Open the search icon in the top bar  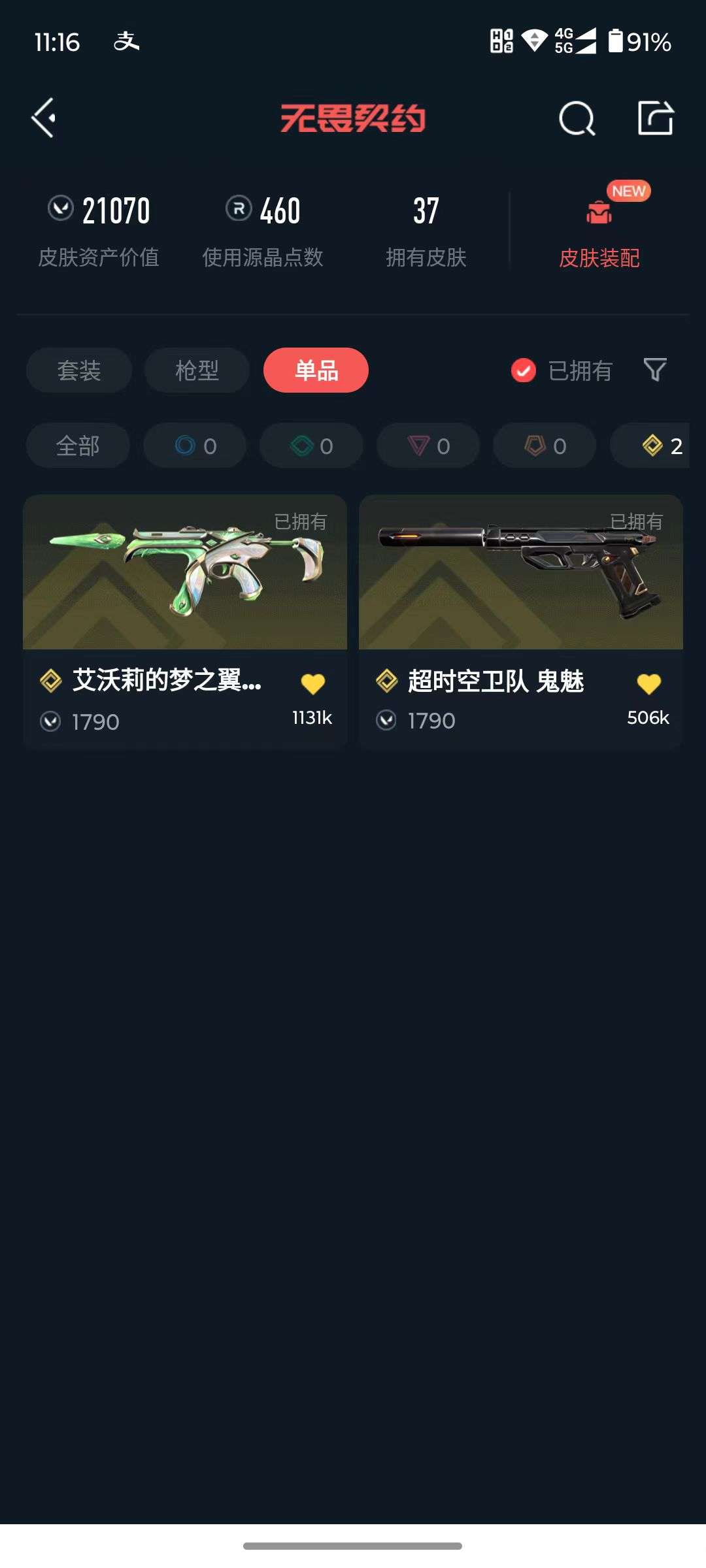[x=576, y=118]
